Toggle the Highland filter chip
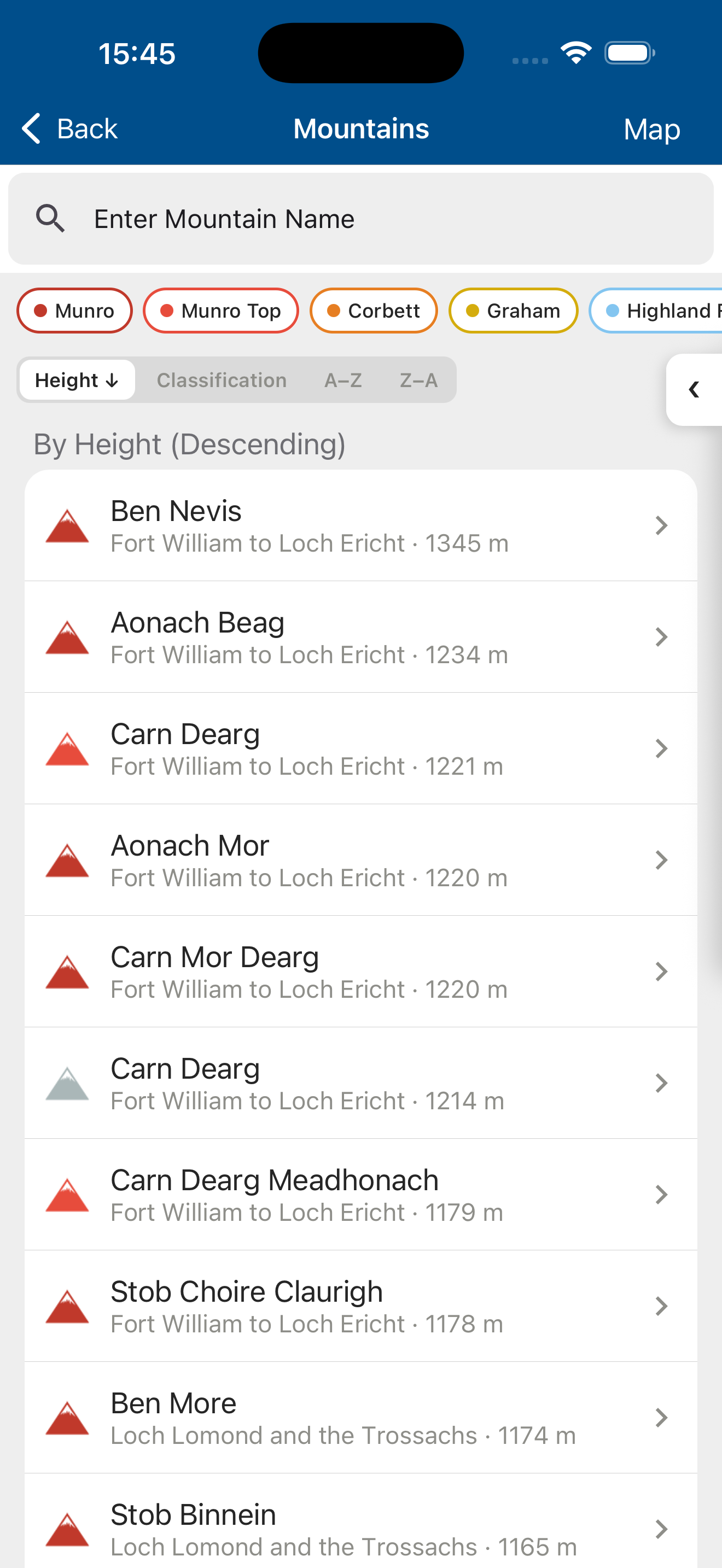Image resolution: width=722 pixels, height=1568 pixels. (x=657, y=311)
